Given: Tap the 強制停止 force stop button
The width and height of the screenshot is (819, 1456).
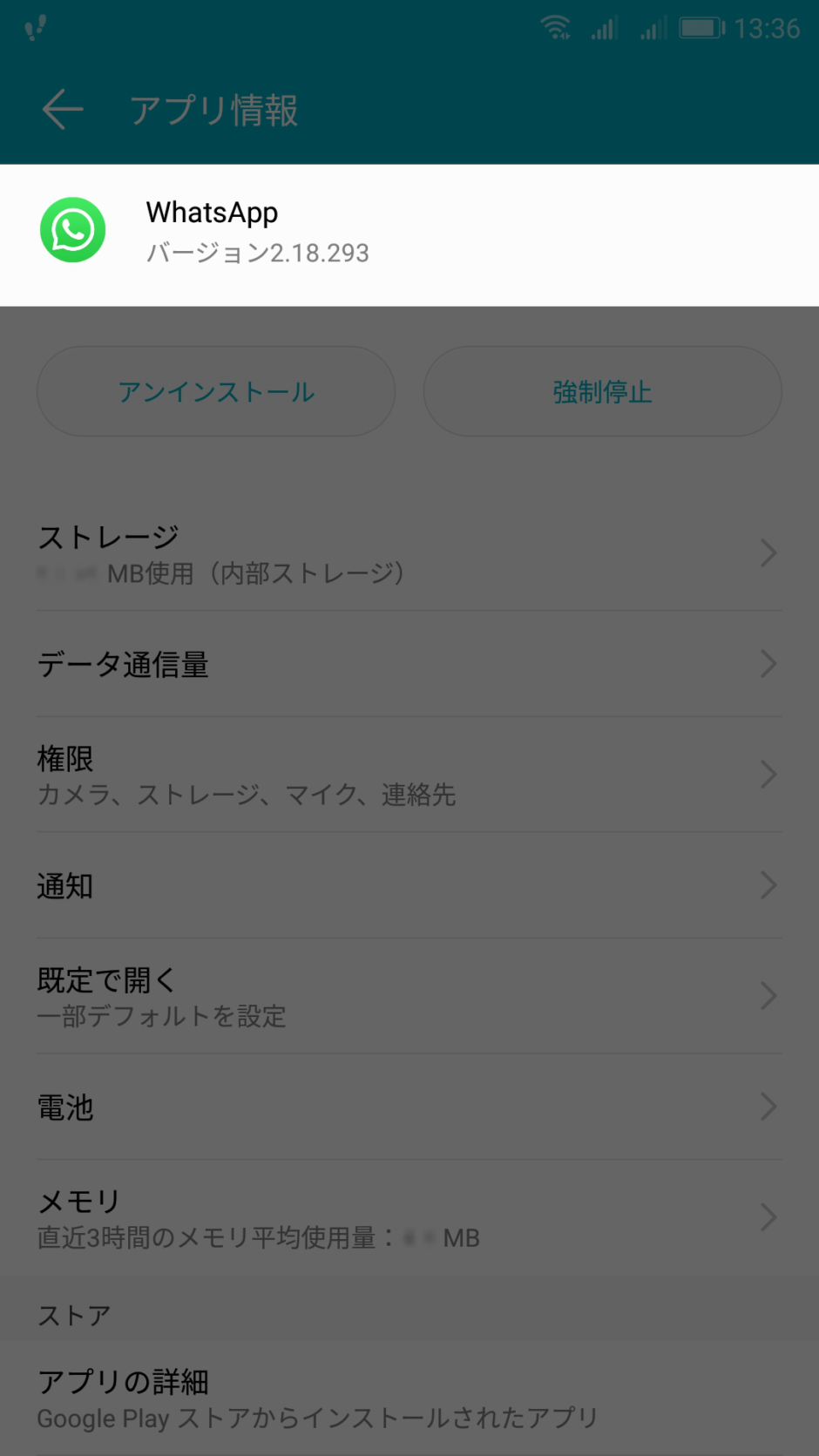Looking at the screenshot, I should (x=601, y=391).
